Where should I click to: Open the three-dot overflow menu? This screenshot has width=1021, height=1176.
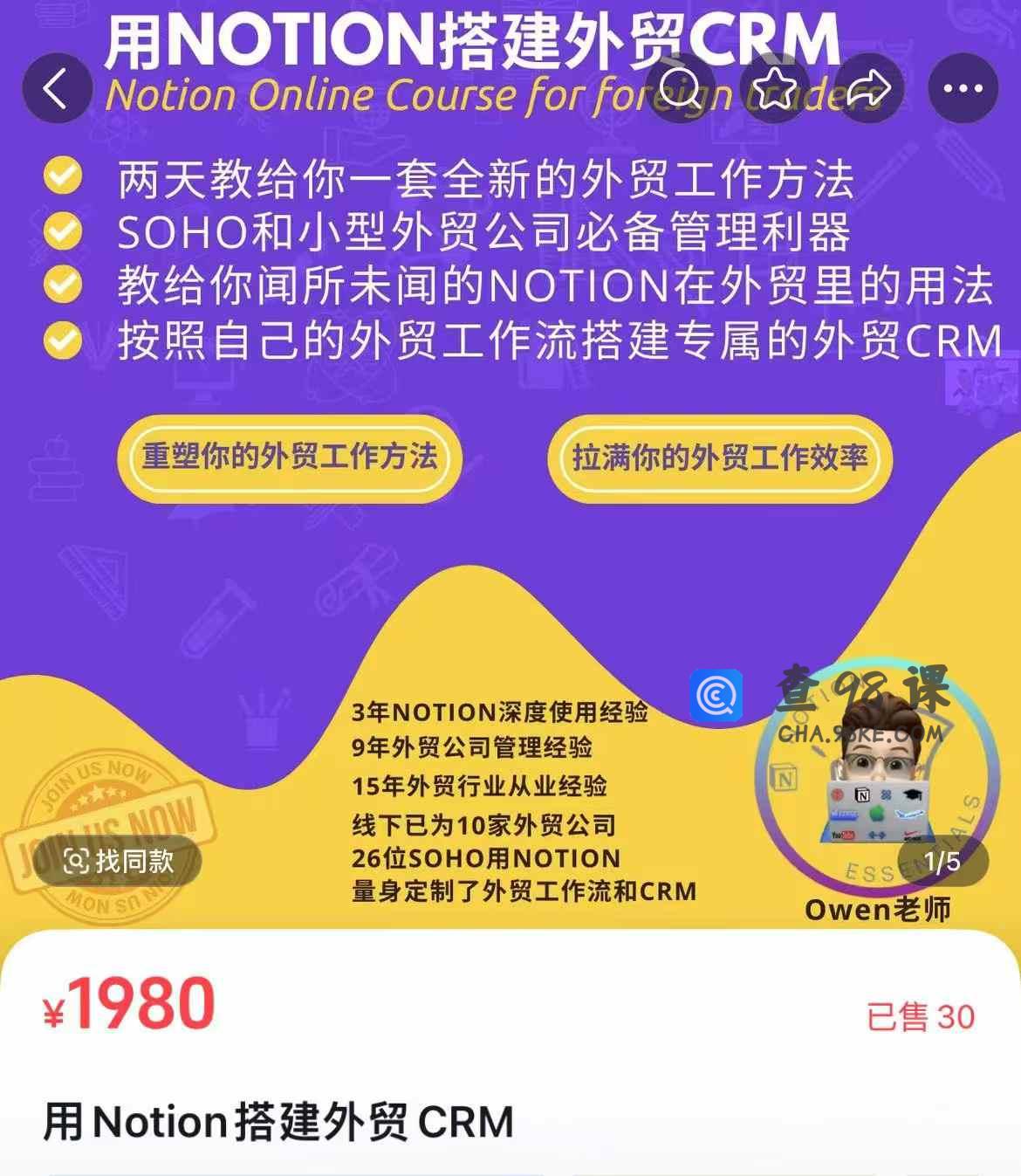[x=963, y=88]
